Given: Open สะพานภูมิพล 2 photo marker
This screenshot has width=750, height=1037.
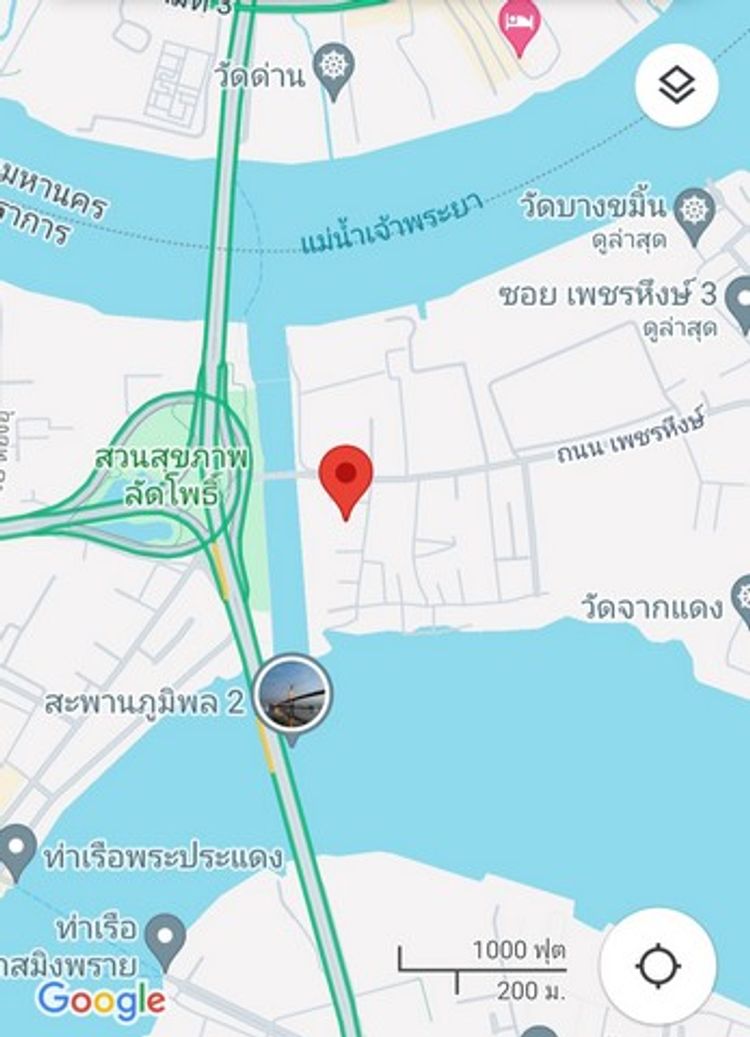Looking at the screenshot, I should click(291, 694).
